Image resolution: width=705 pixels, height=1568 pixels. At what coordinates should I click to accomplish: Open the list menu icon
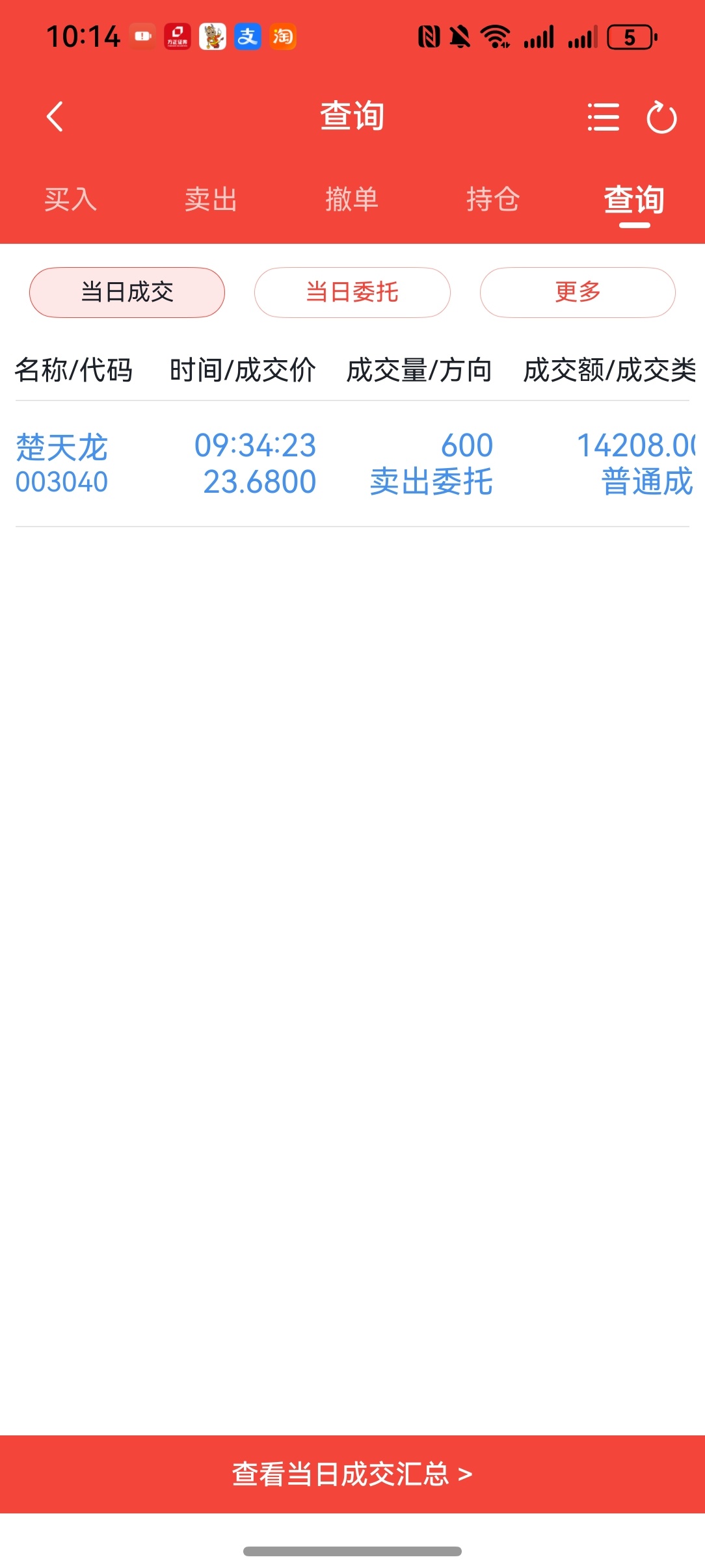pos(603,117)
